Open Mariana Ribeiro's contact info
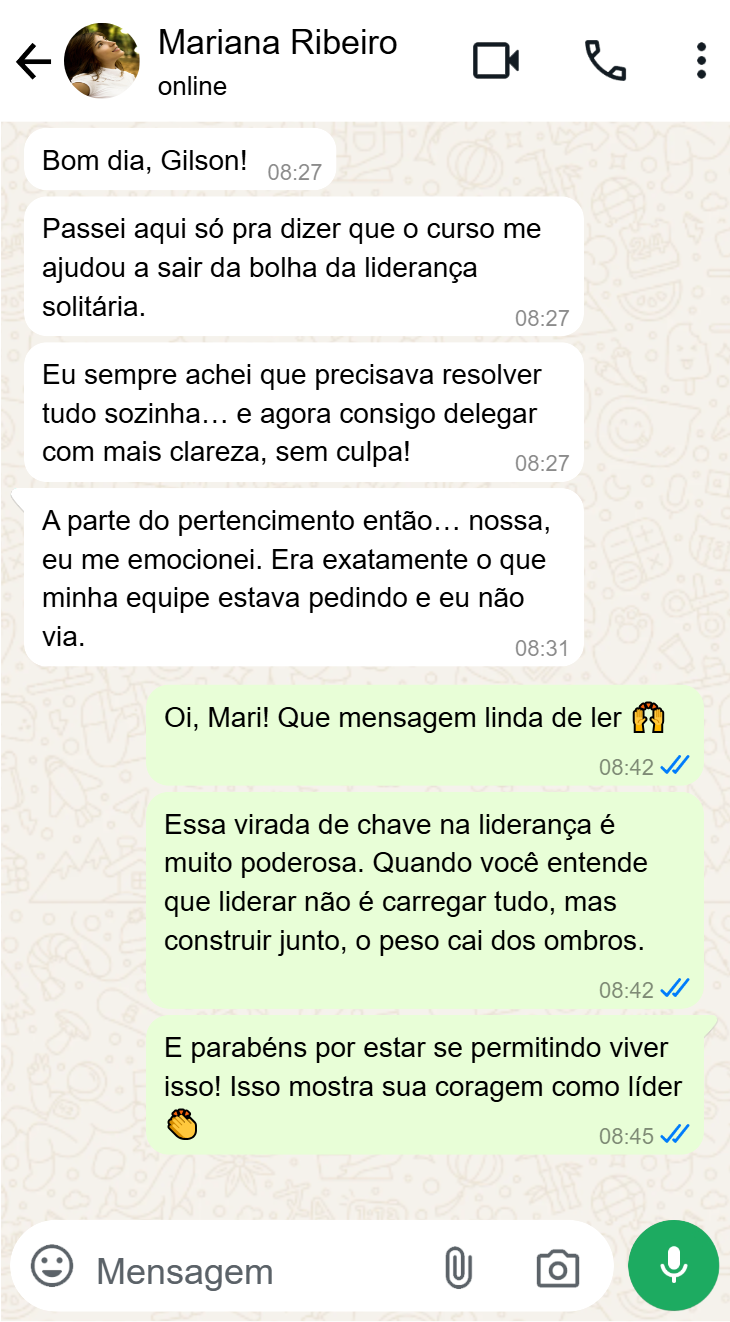This screenshot has width=730, height=1322. tap(277, 60)
